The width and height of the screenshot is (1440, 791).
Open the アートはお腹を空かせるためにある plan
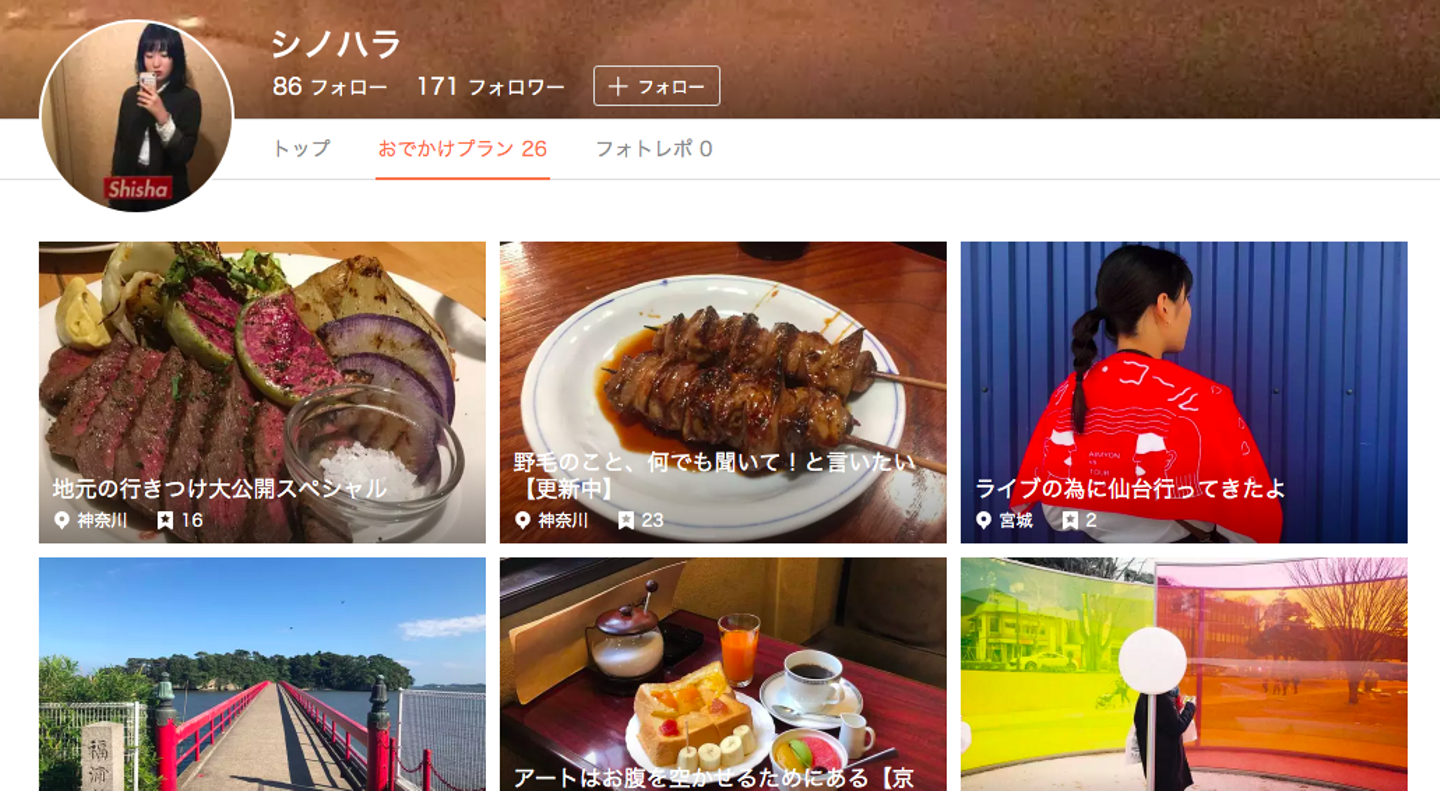pyautogui.click(x=723, y=674)
